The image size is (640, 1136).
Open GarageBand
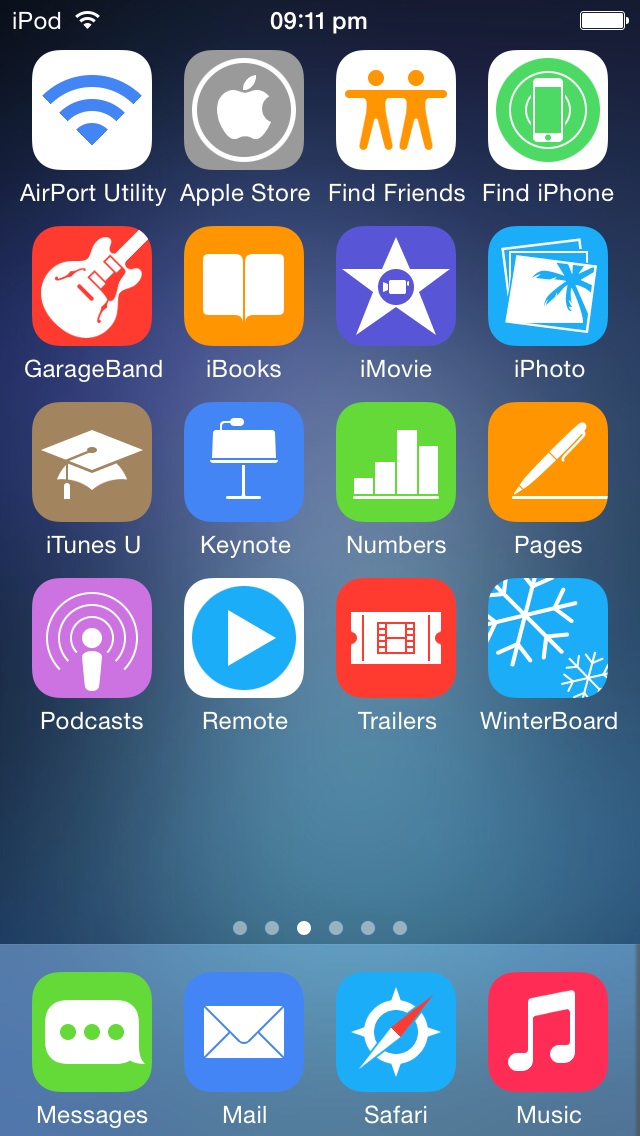[x=92, y=286]
